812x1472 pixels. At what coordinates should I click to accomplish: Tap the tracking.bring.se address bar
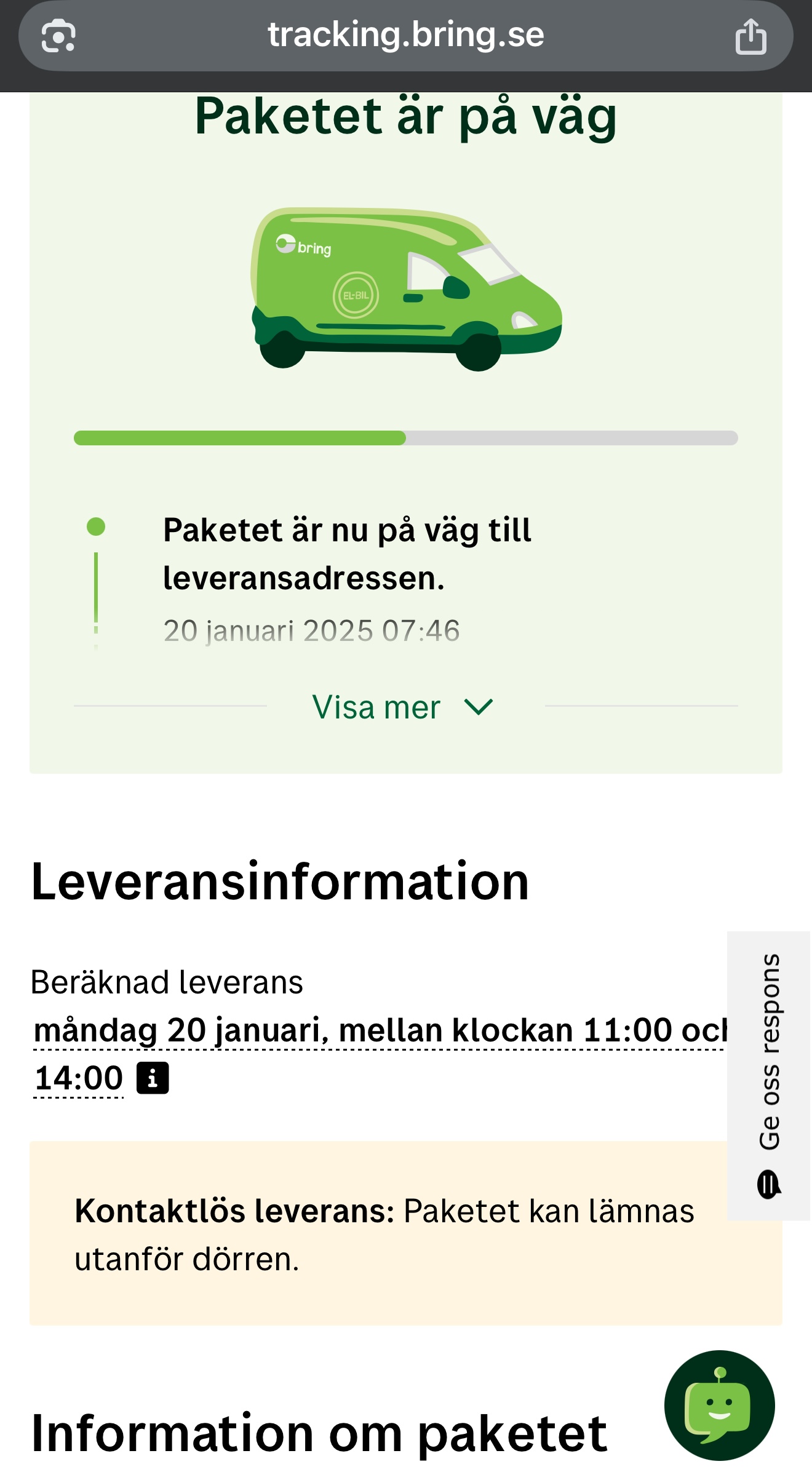tap(406, 36)
